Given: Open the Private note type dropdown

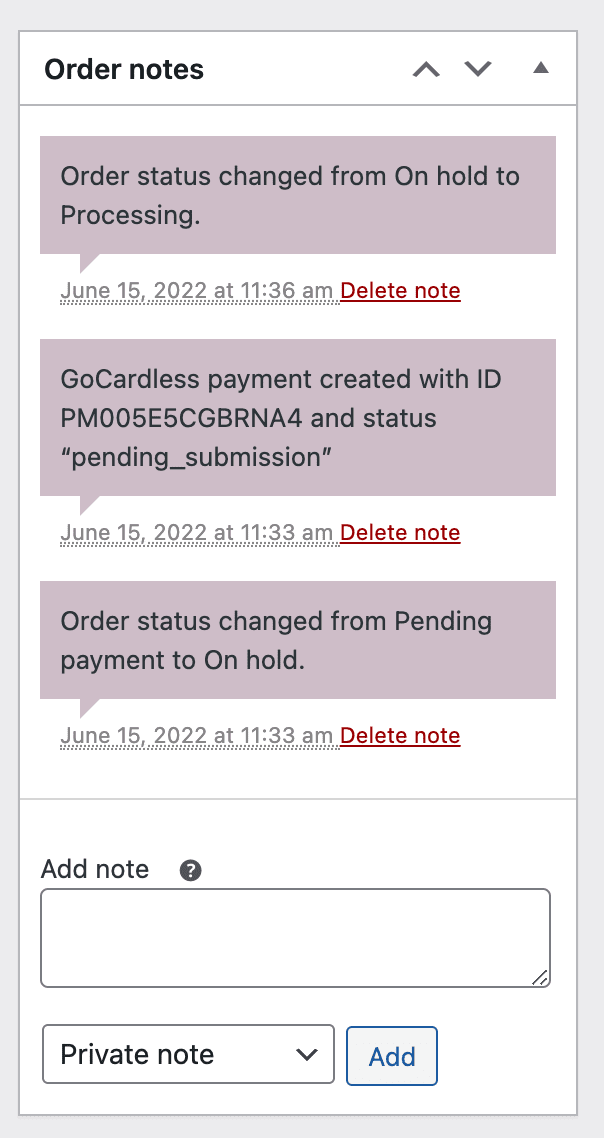Looking at the screenshot, I should tap(188, 1054).
